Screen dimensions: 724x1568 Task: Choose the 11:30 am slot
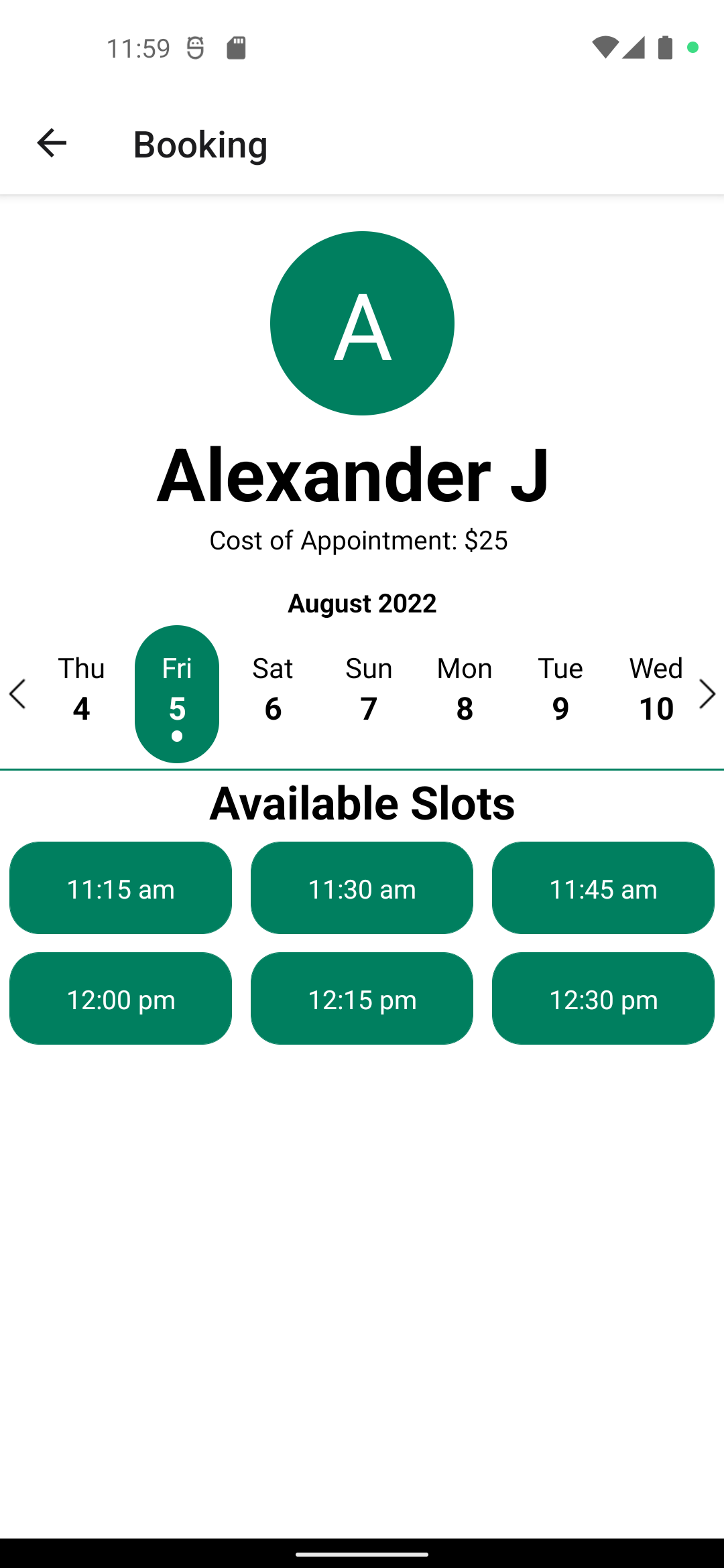tap(362, 888)
